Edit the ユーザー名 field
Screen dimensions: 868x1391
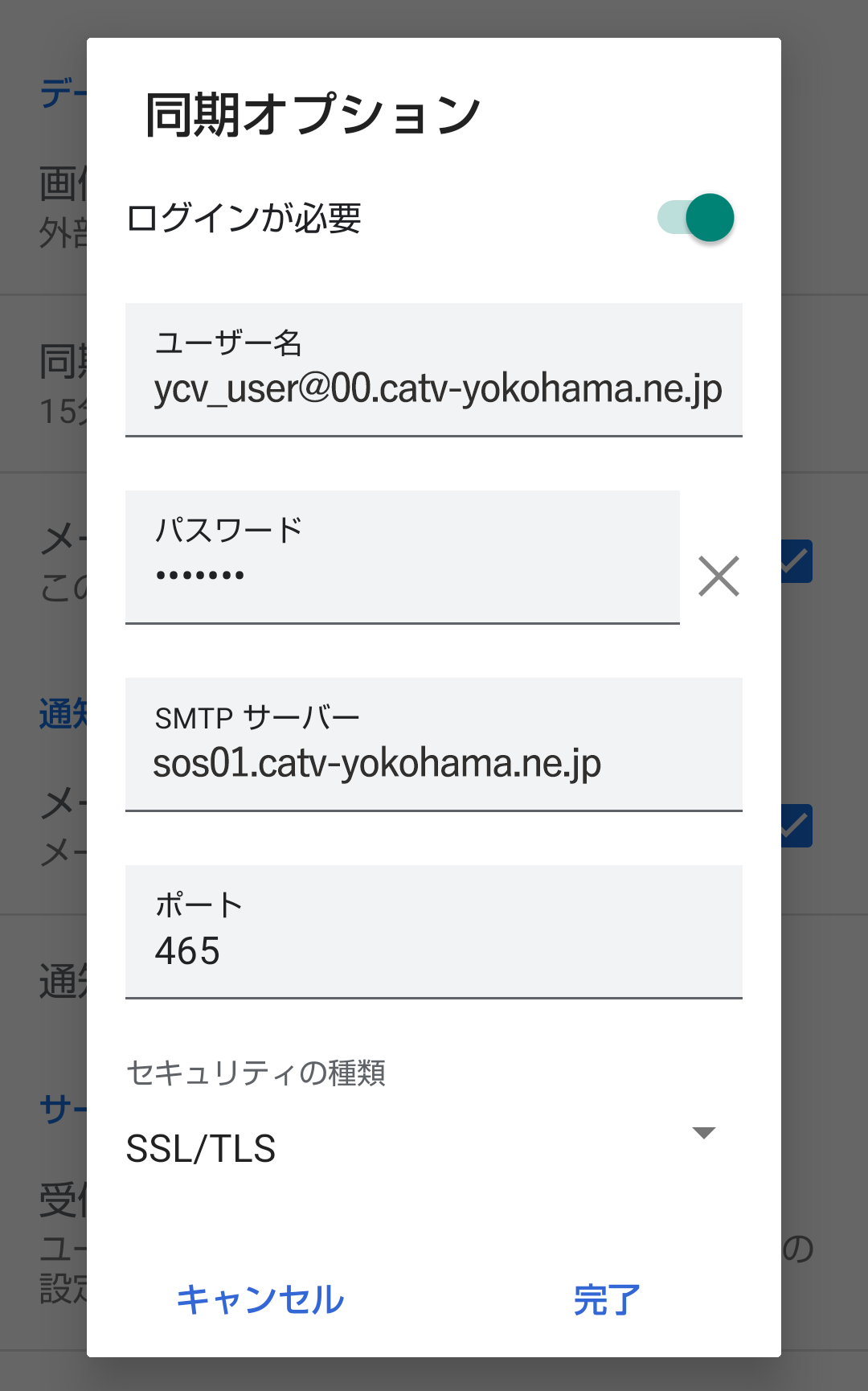434,370
